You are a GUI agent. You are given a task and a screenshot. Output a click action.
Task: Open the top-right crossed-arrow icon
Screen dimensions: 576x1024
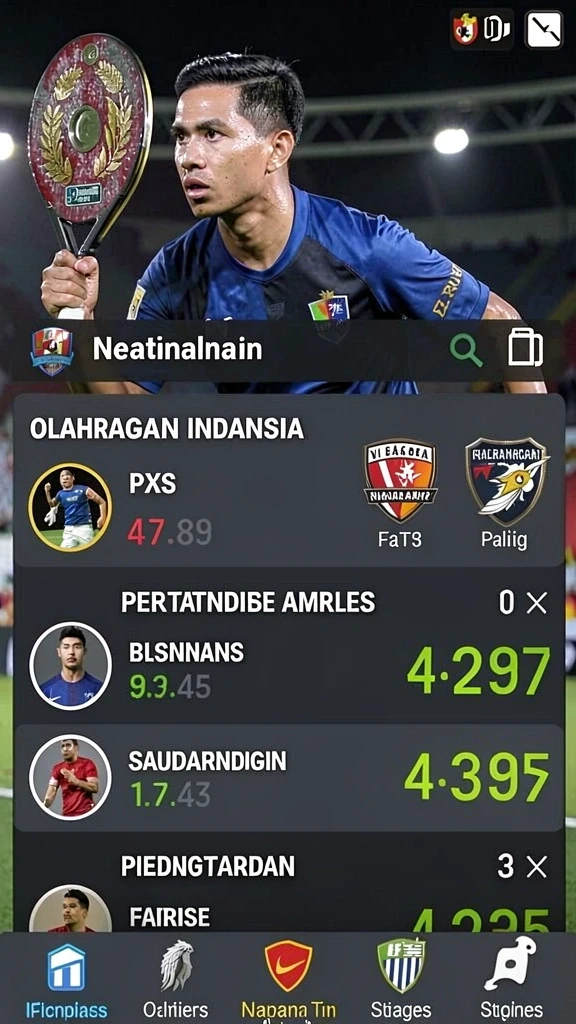(544, 29)
